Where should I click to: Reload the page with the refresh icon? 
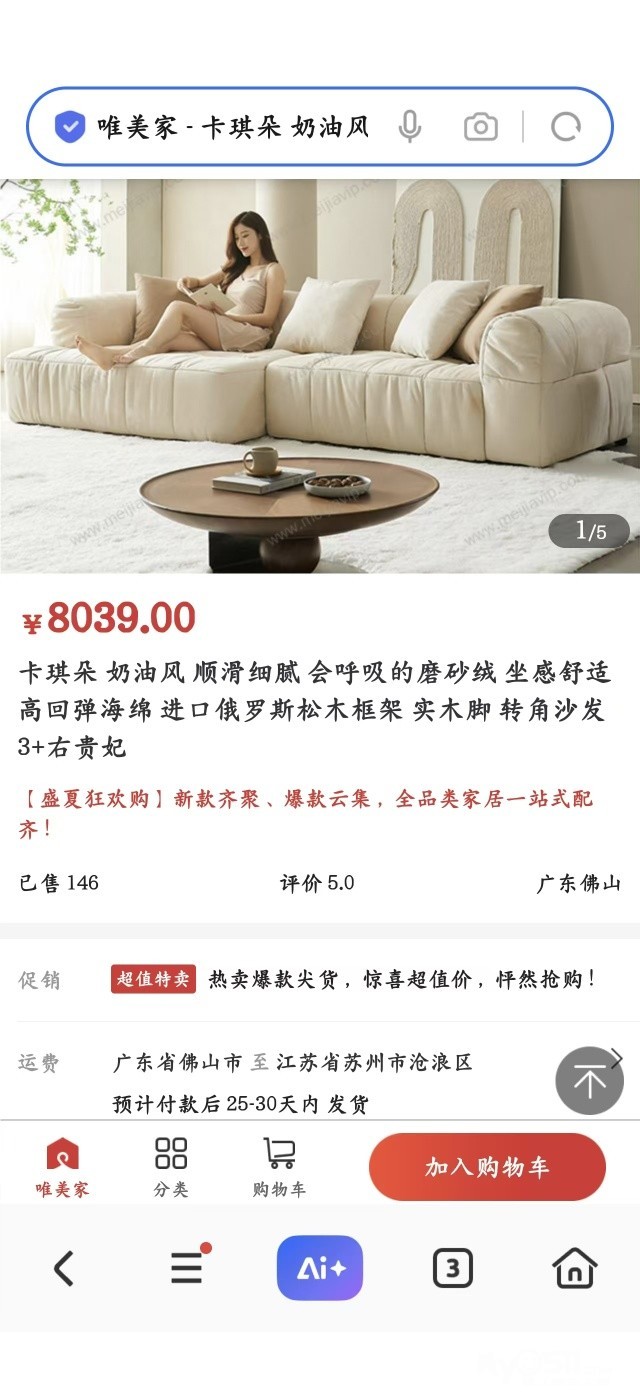(566, 127)
